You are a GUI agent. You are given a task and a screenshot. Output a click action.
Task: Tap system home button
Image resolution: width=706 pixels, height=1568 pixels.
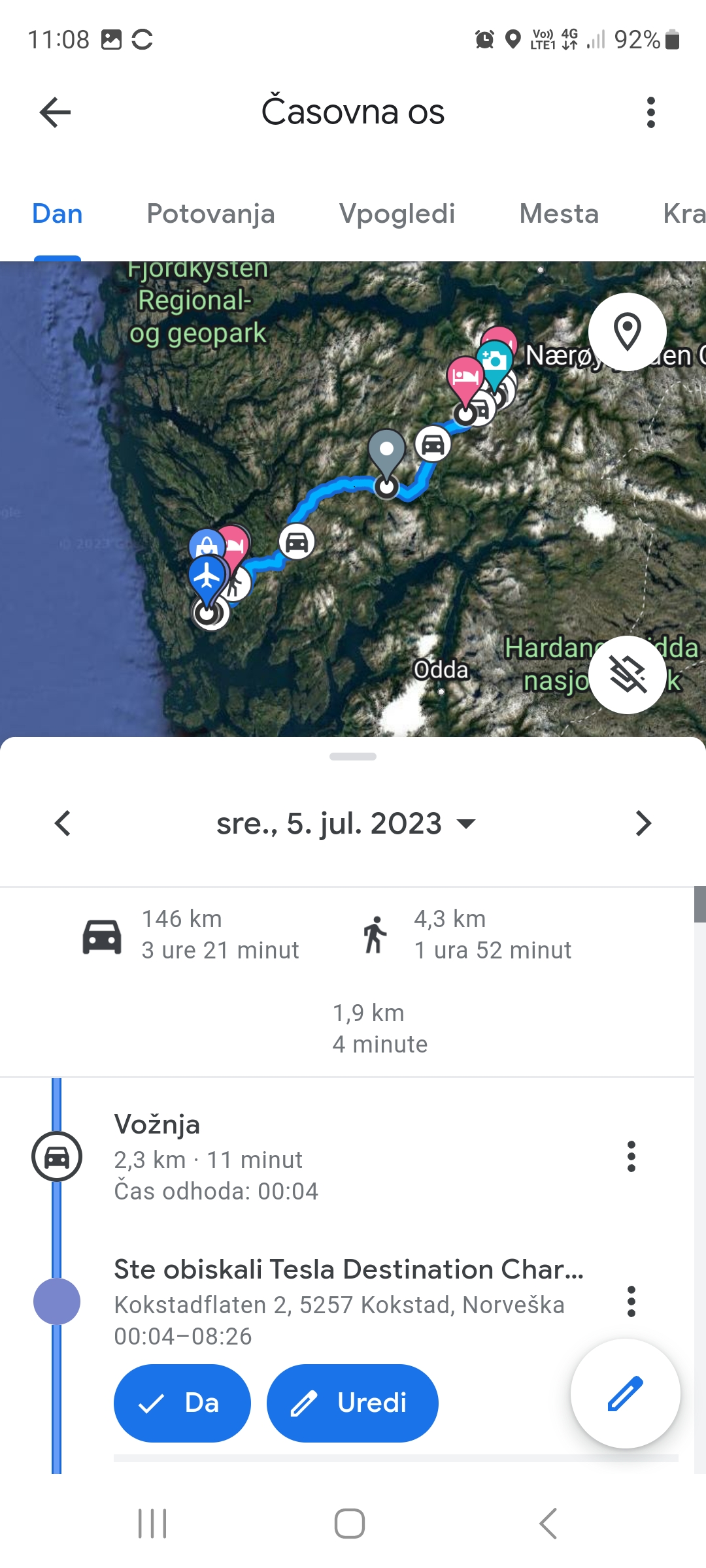click(349, 1524)
